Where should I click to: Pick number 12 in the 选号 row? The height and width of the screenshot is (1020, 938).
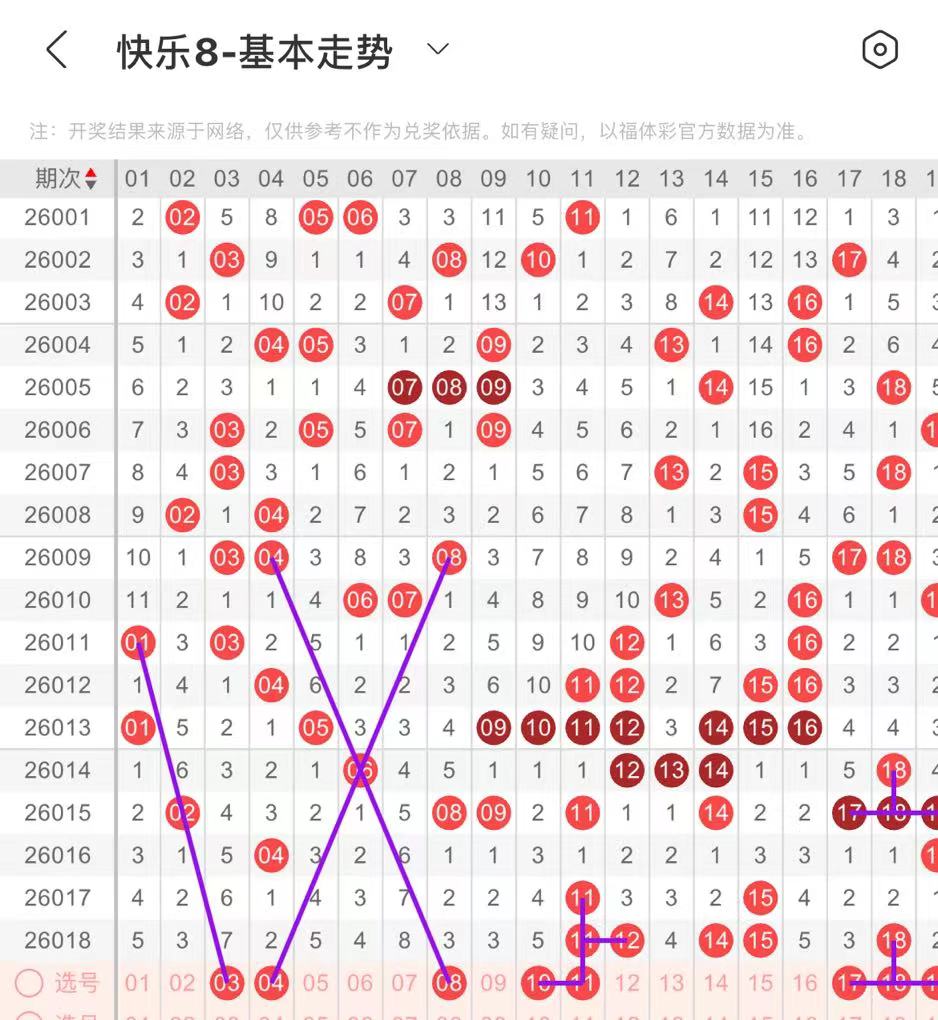pos(627,983)
